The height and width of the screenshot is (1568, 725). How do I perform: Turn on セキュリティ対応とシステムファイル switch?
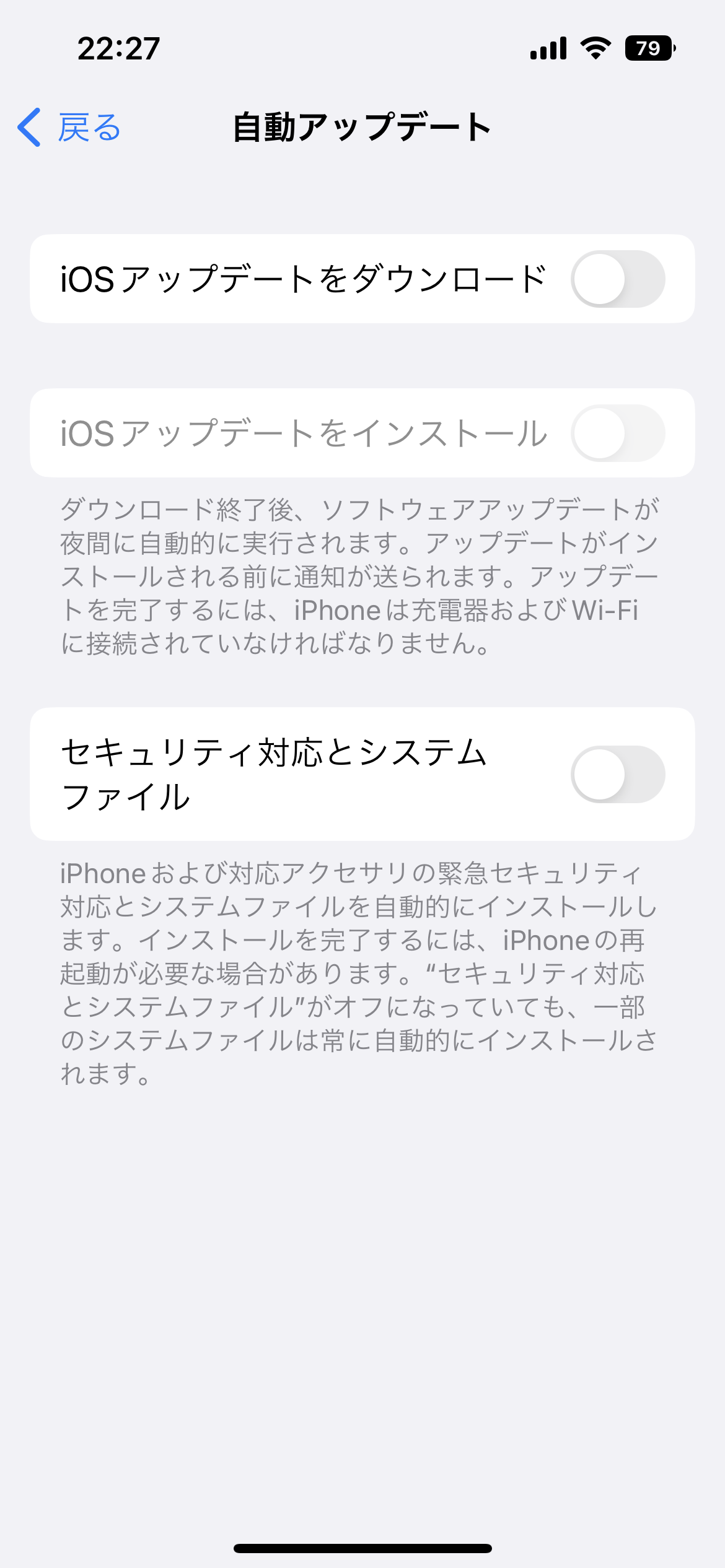point(617,774)
